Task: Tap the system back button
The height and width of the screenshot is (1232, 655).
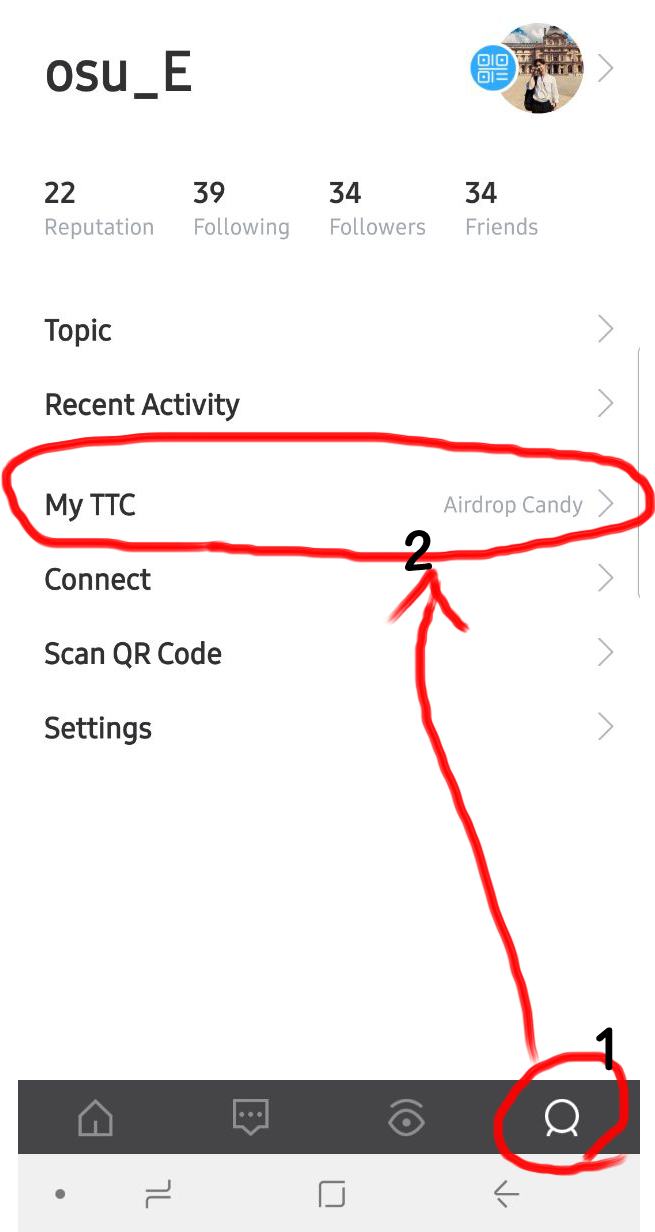Action: click(x=505, y=1193)
